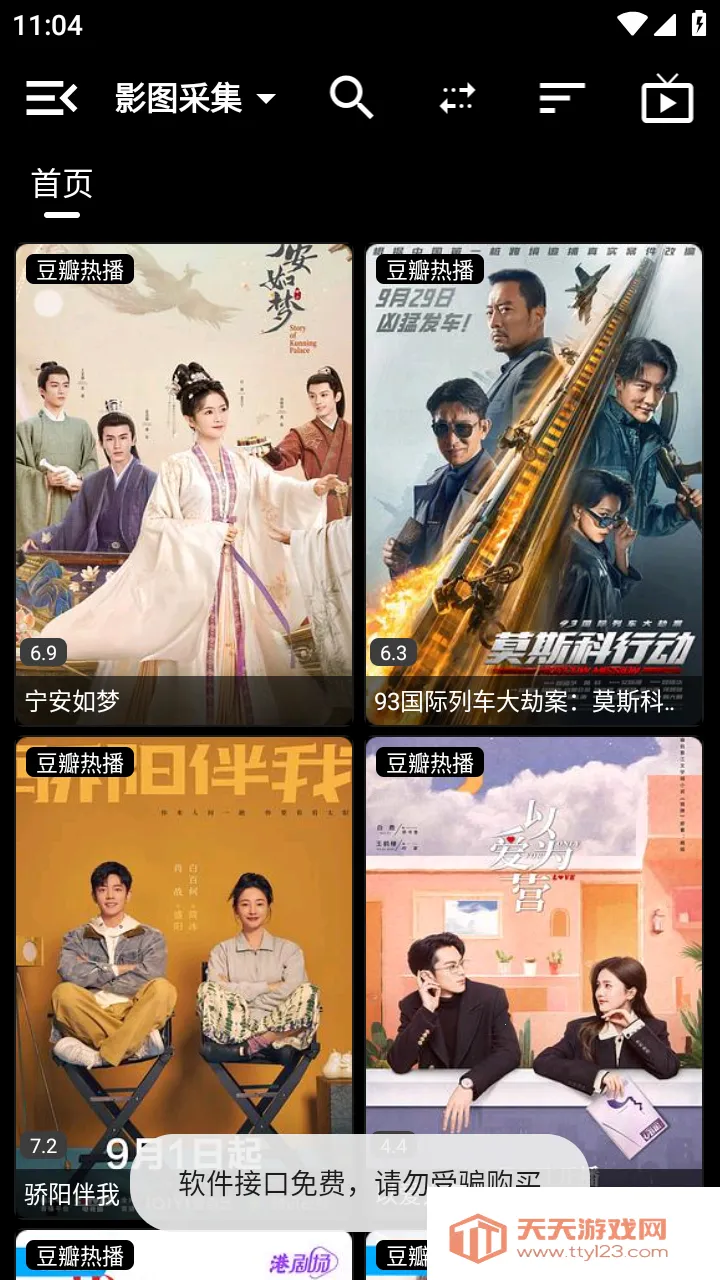Select the 首页 menu item
The height and width of the screenshot is (1280, 720).
coord(61,184)
